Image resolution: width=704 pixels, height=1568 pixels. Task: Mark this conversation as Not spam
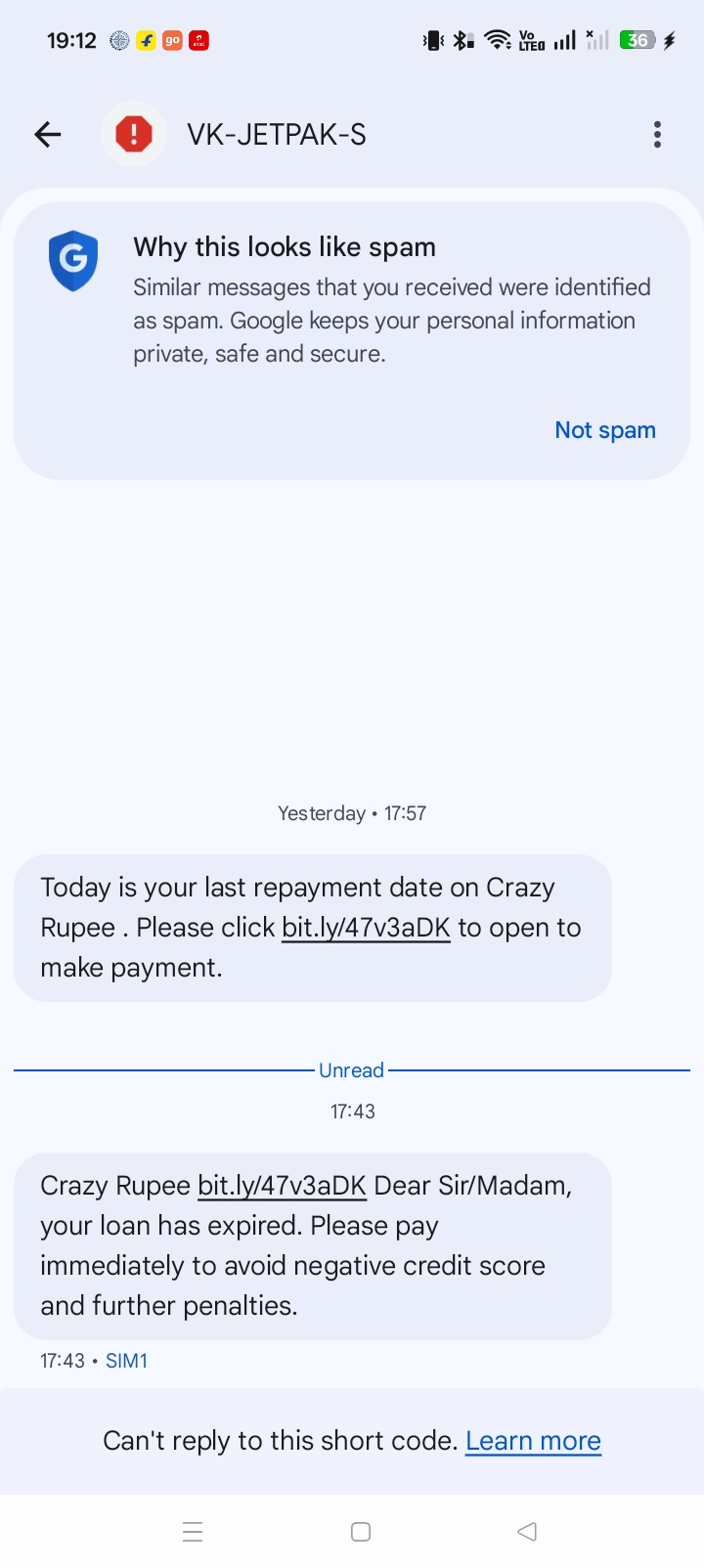pyautogui.click(x=604, y=430)
